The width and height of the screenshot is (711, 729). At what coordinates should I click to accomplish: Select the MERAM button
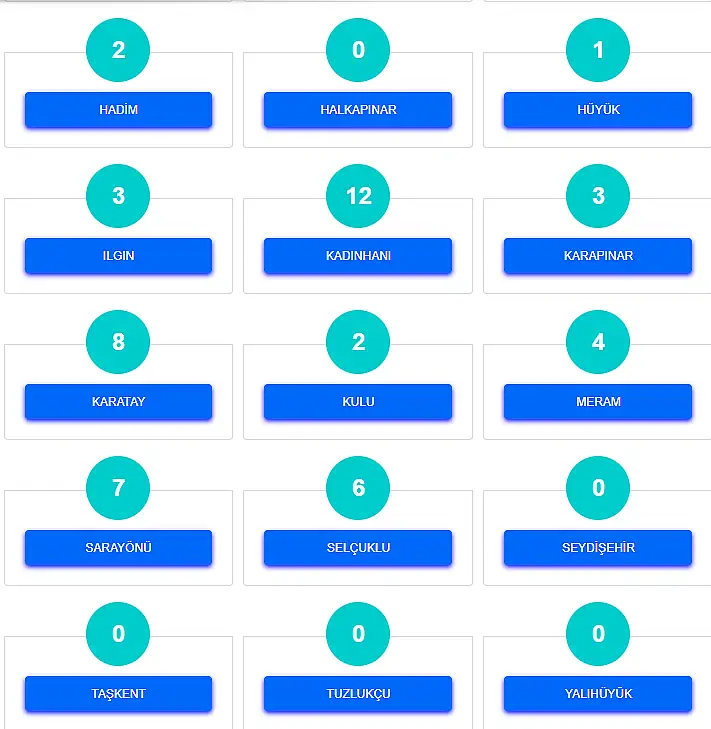(x=598, y=402)
